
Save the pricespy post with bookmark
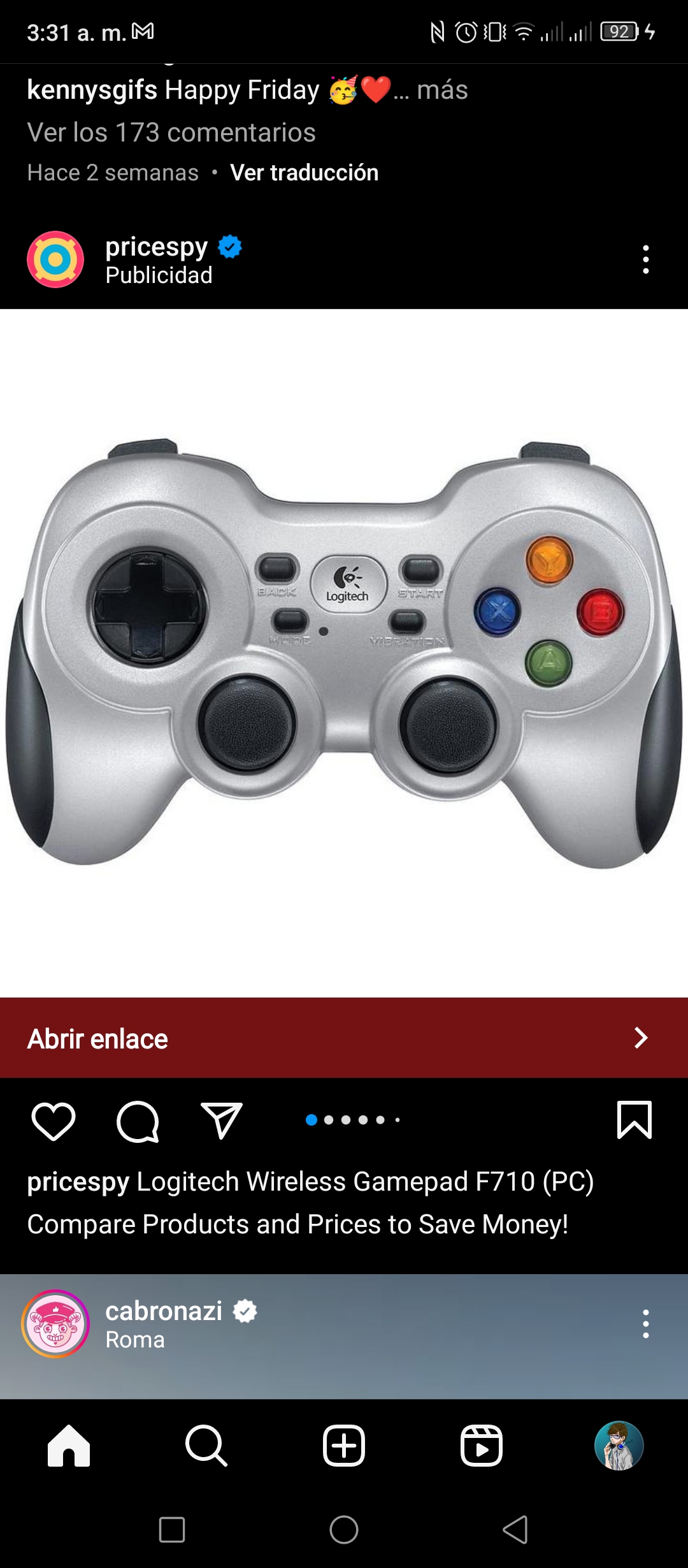click(634, 1119)
